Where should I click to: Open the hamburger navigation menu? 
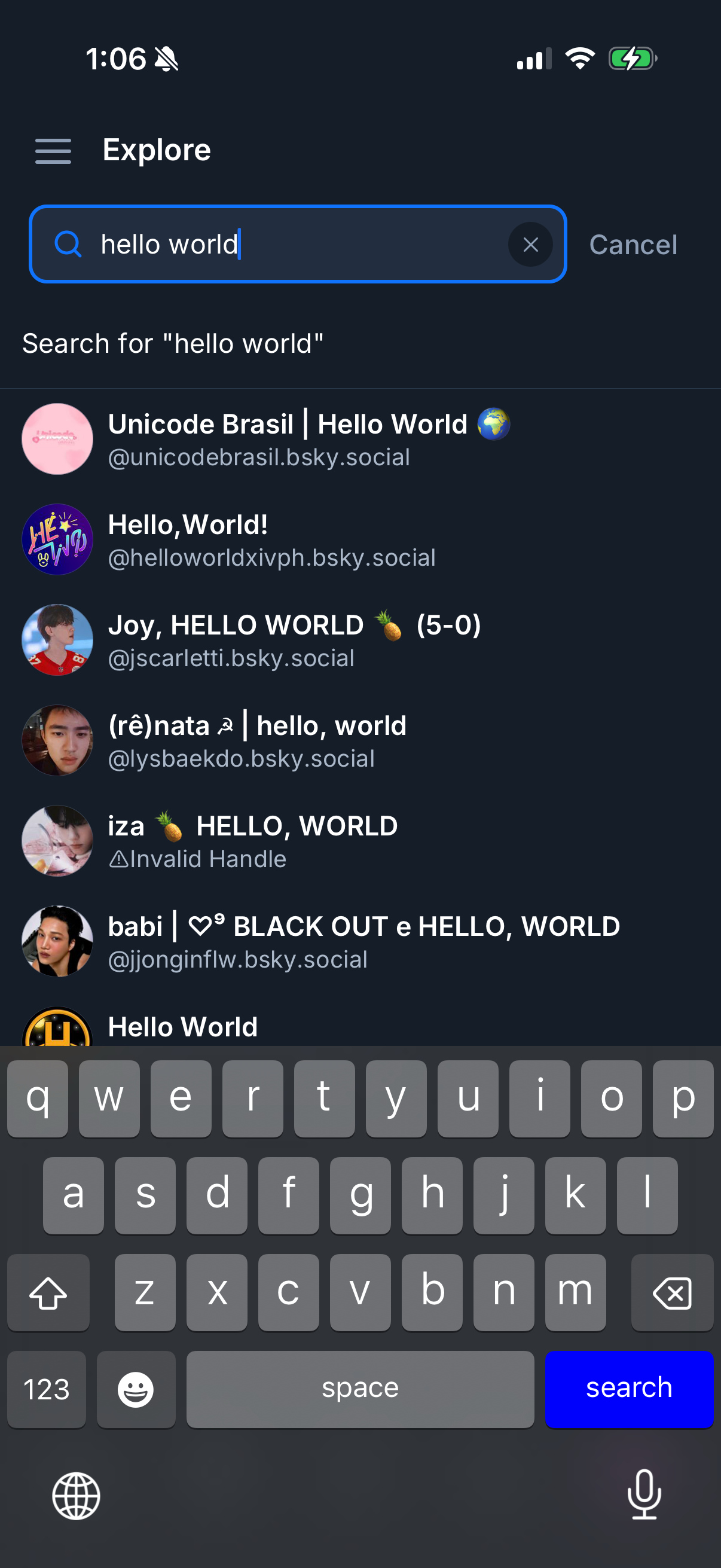coord(53,151)
